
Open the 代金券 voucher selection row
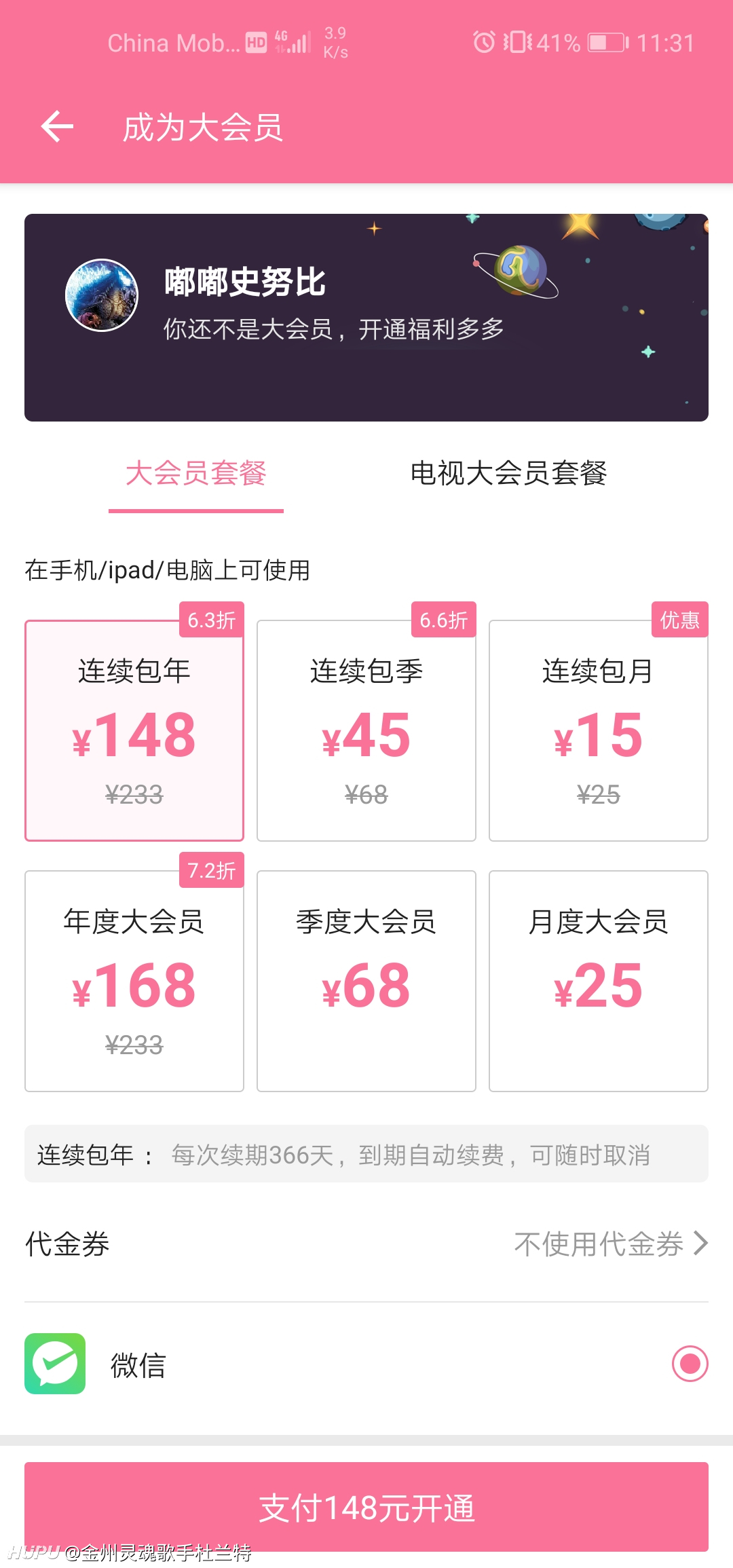click(366, 1244)
